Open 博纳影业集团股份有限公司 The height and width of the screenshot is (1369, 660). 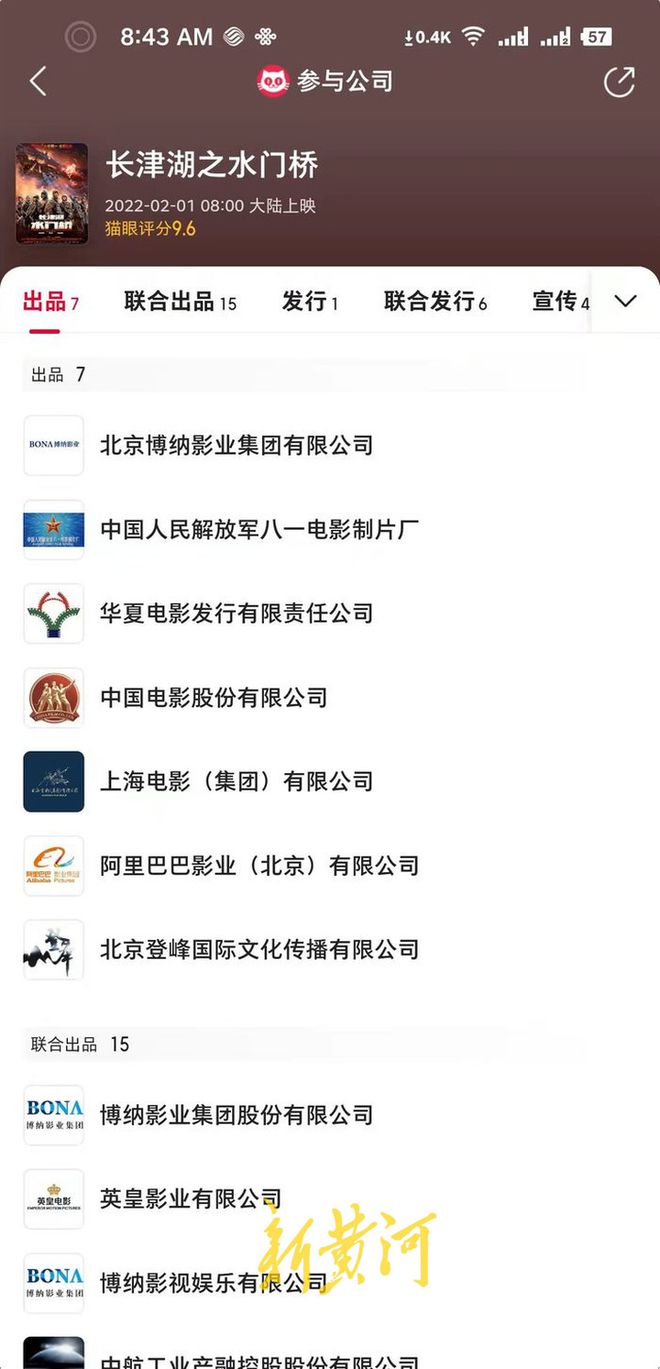pyautogui.click(x=236, y=1114)
